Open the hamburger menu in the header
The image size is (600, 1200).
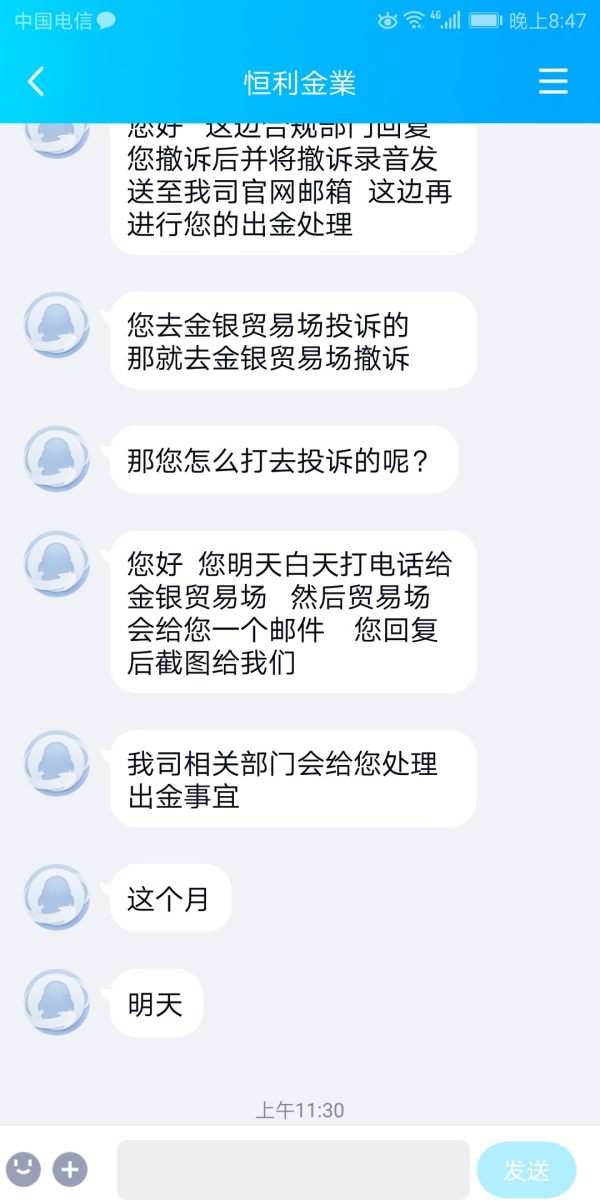point(553,82)
